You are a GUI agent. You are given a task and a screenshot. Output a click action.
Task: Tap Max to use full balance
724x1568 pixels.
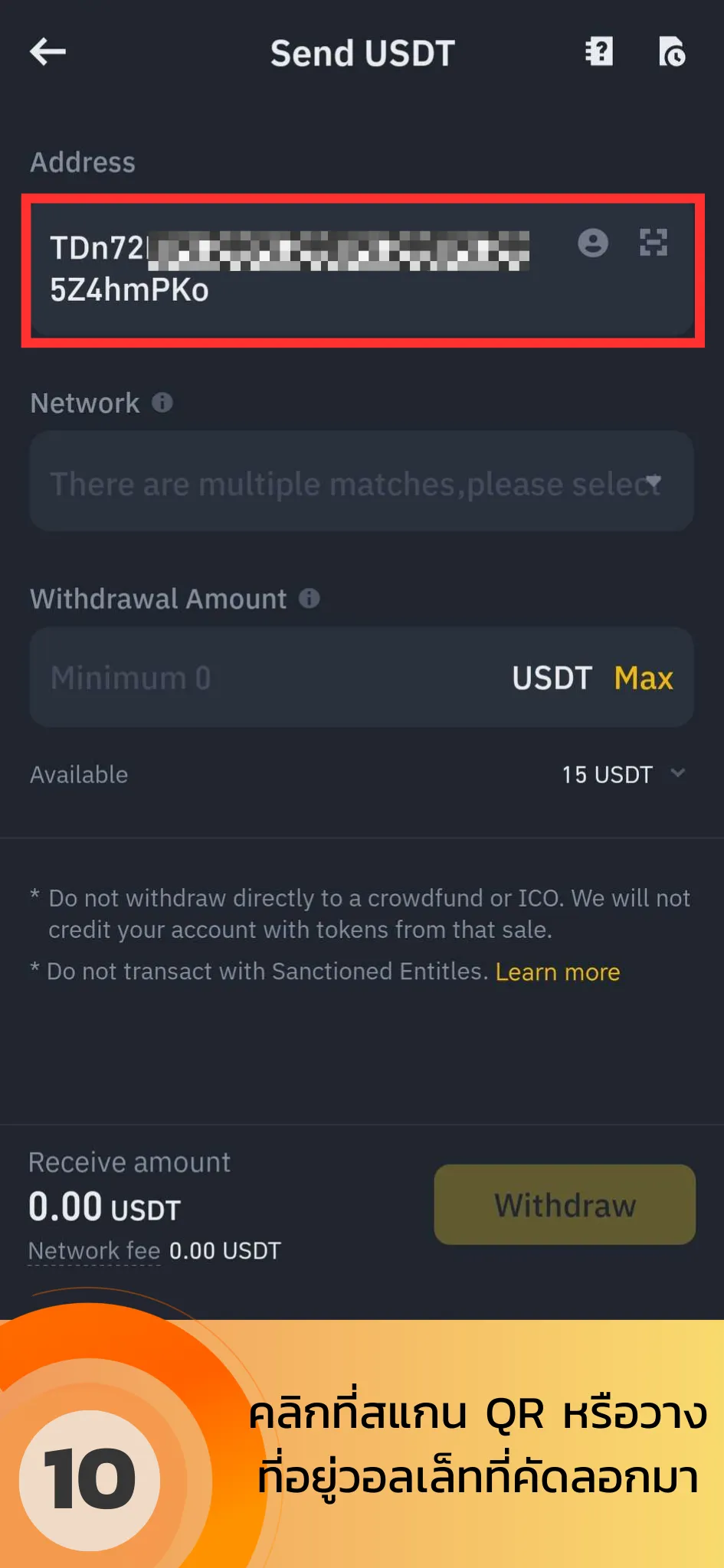[x=644, y=678]
